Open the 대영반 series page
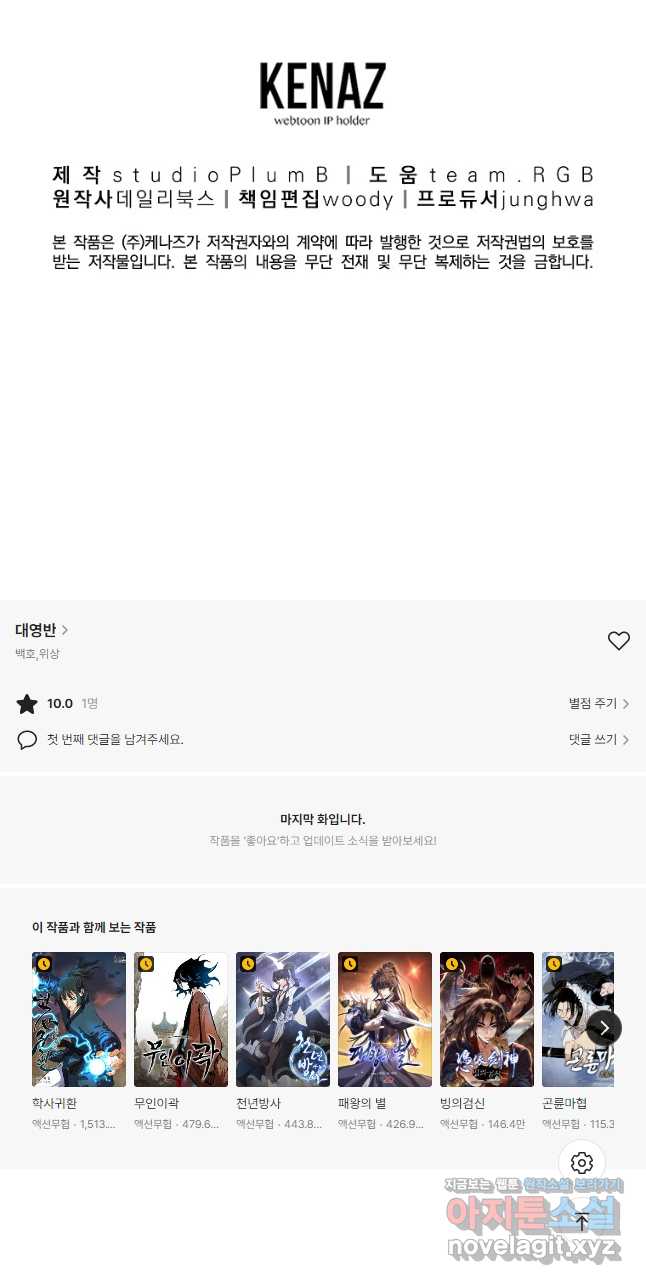 pos(41,630)
